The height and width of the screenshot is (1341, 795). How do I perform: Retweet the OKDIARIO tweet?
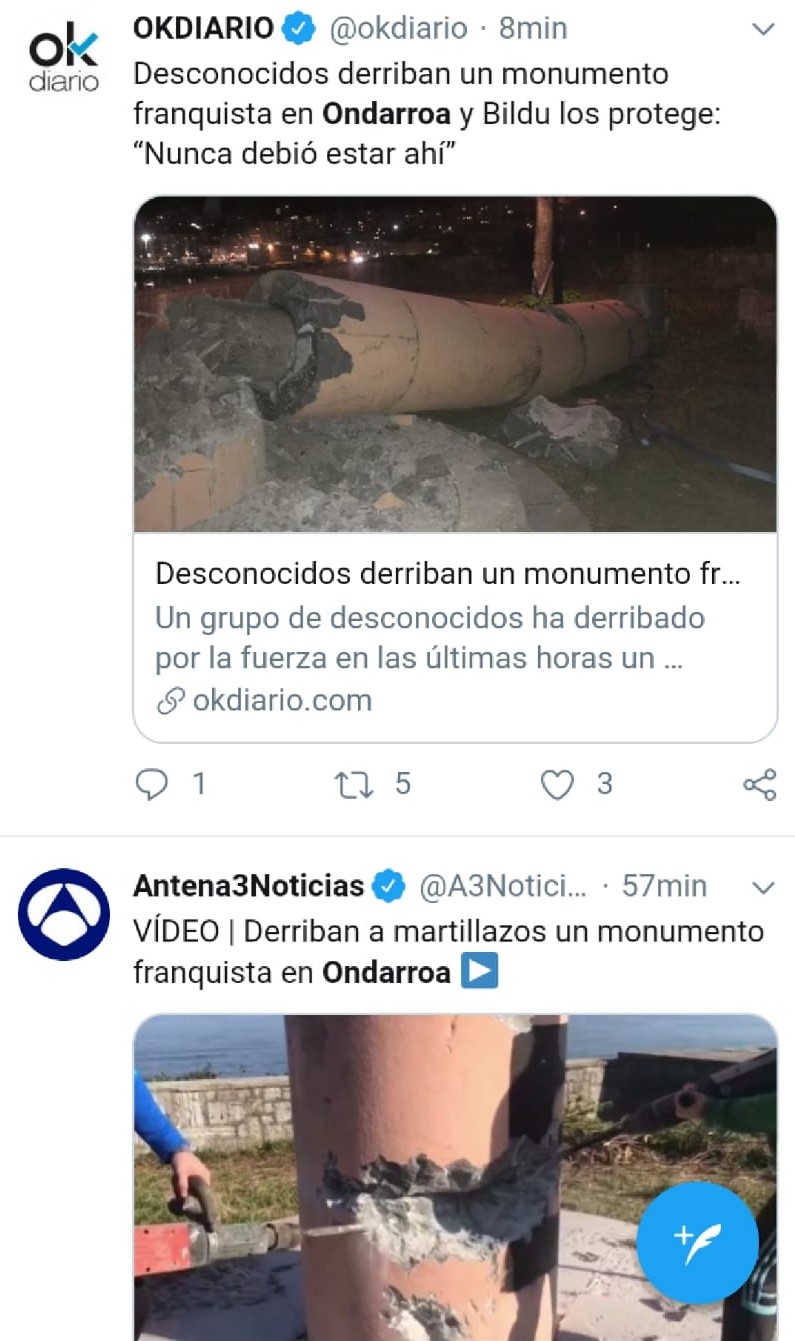click(354, 785)
